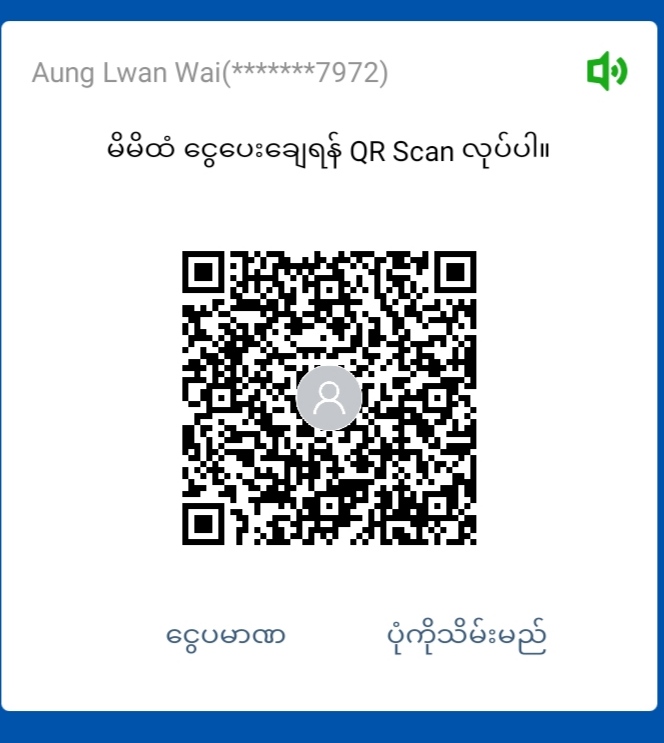Tap the green speaker sound icon
Image resolution: width=664 pixels, height=743 pixels.
tap(606, 72)
